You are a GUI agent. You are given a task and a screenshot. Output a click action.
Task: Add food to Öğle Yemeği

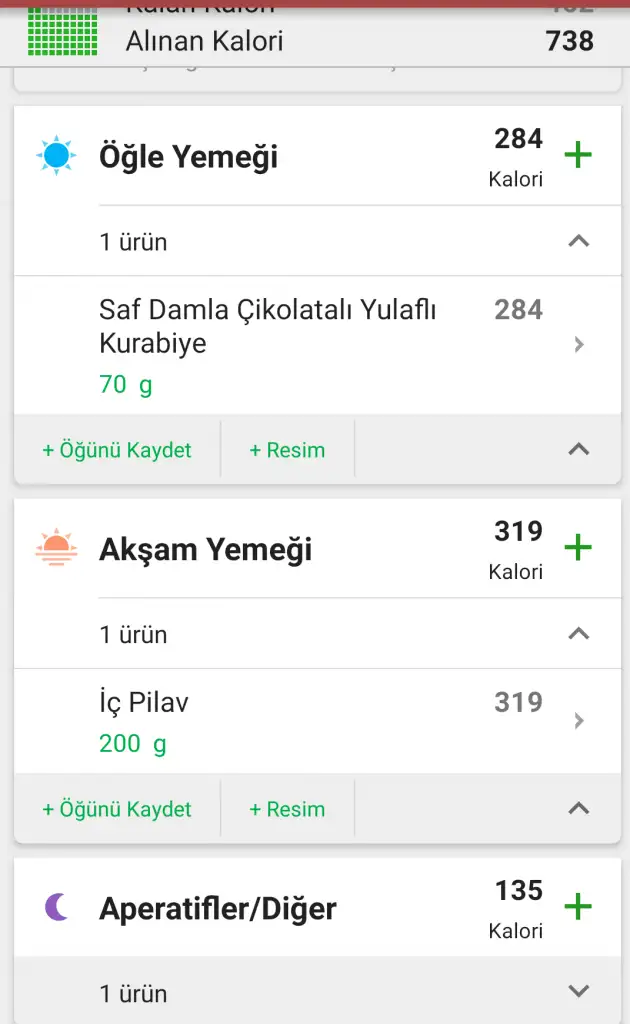click(578, 155)
